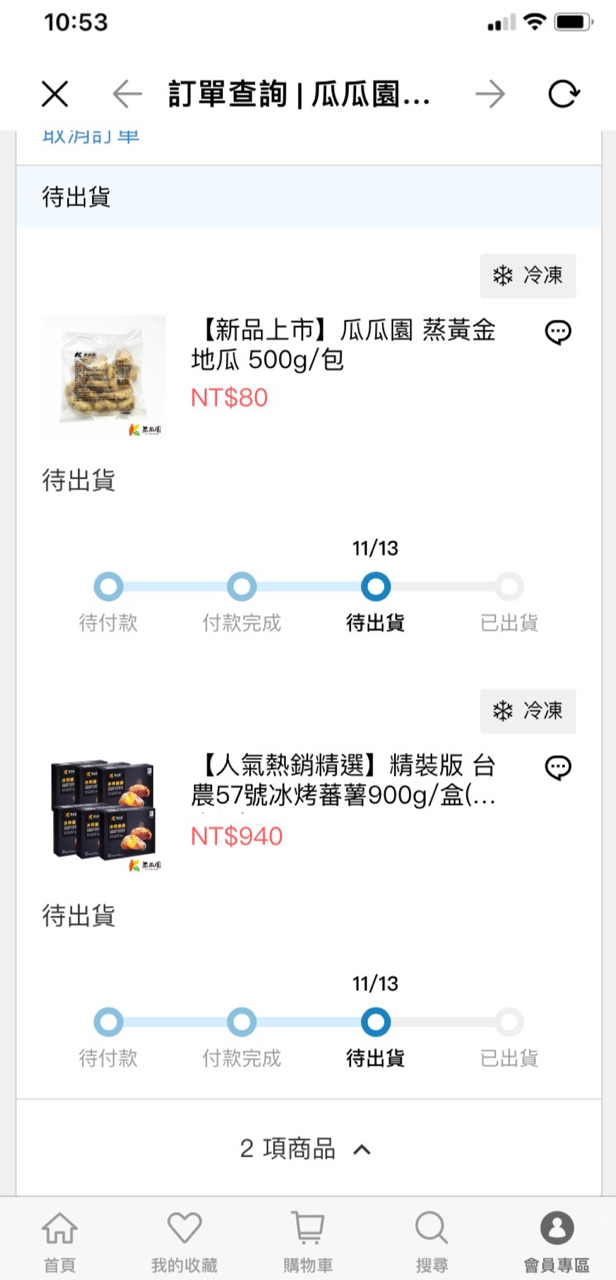Screen dimensions: 616x1280
Task: Go back to the previous page
Action: click(127, 95)
